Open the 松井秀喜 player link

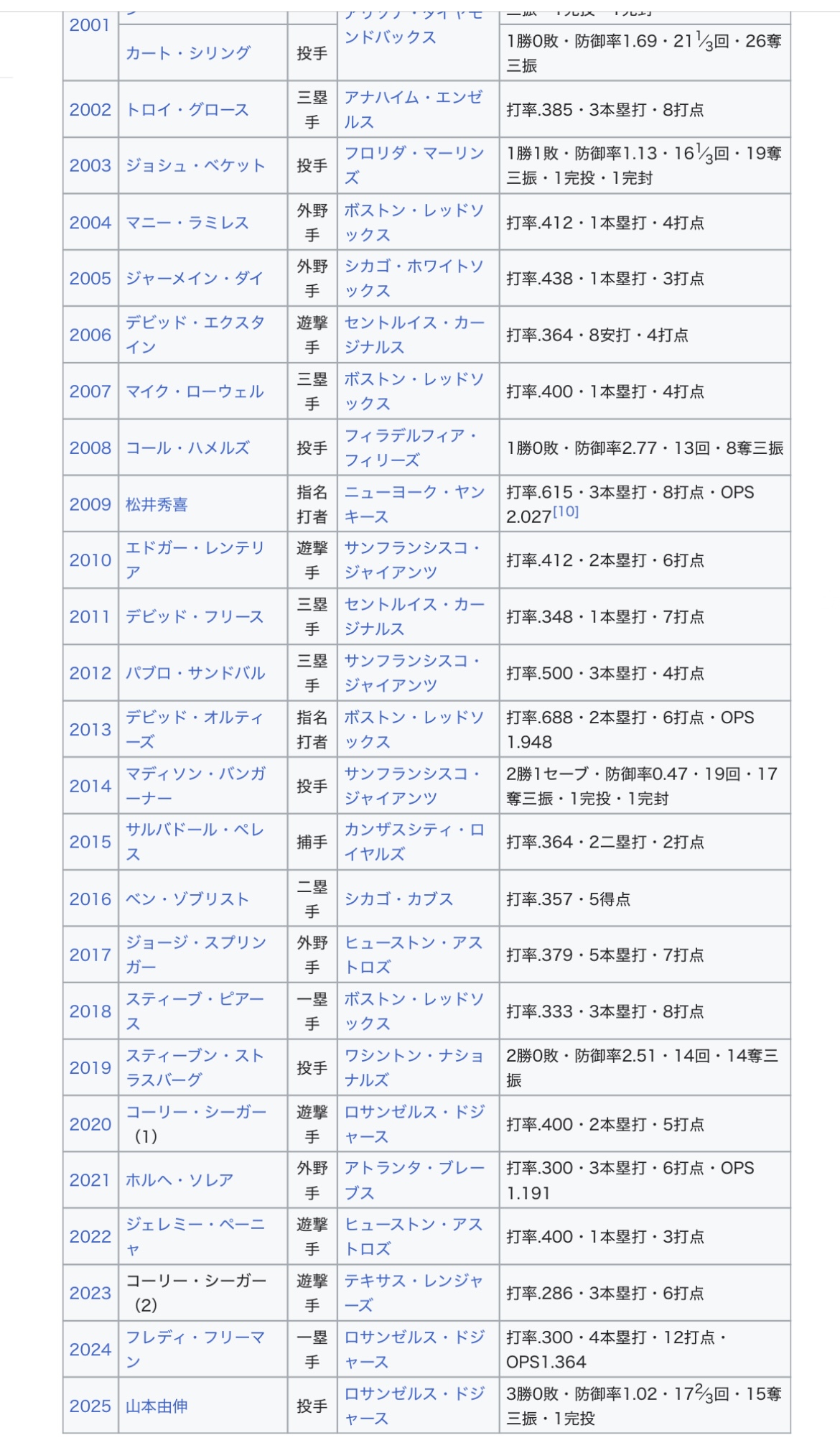coord(157,504)
